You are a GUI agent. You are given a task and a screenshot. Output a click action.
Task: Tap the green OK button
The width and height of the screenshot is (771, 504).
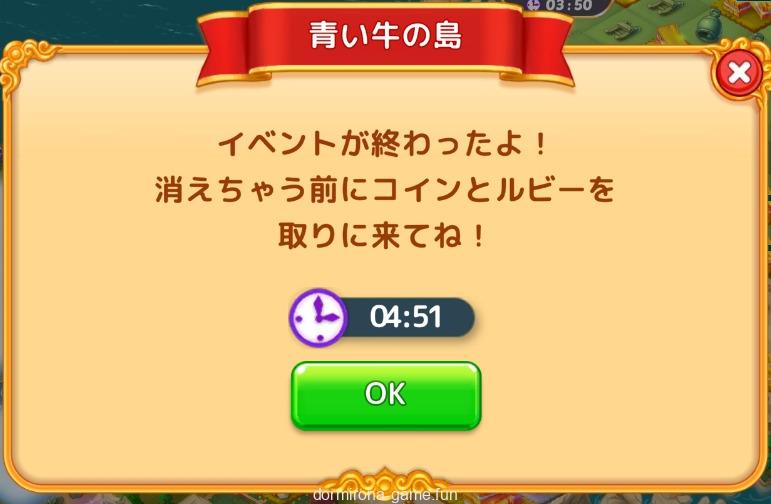(385, 394)
